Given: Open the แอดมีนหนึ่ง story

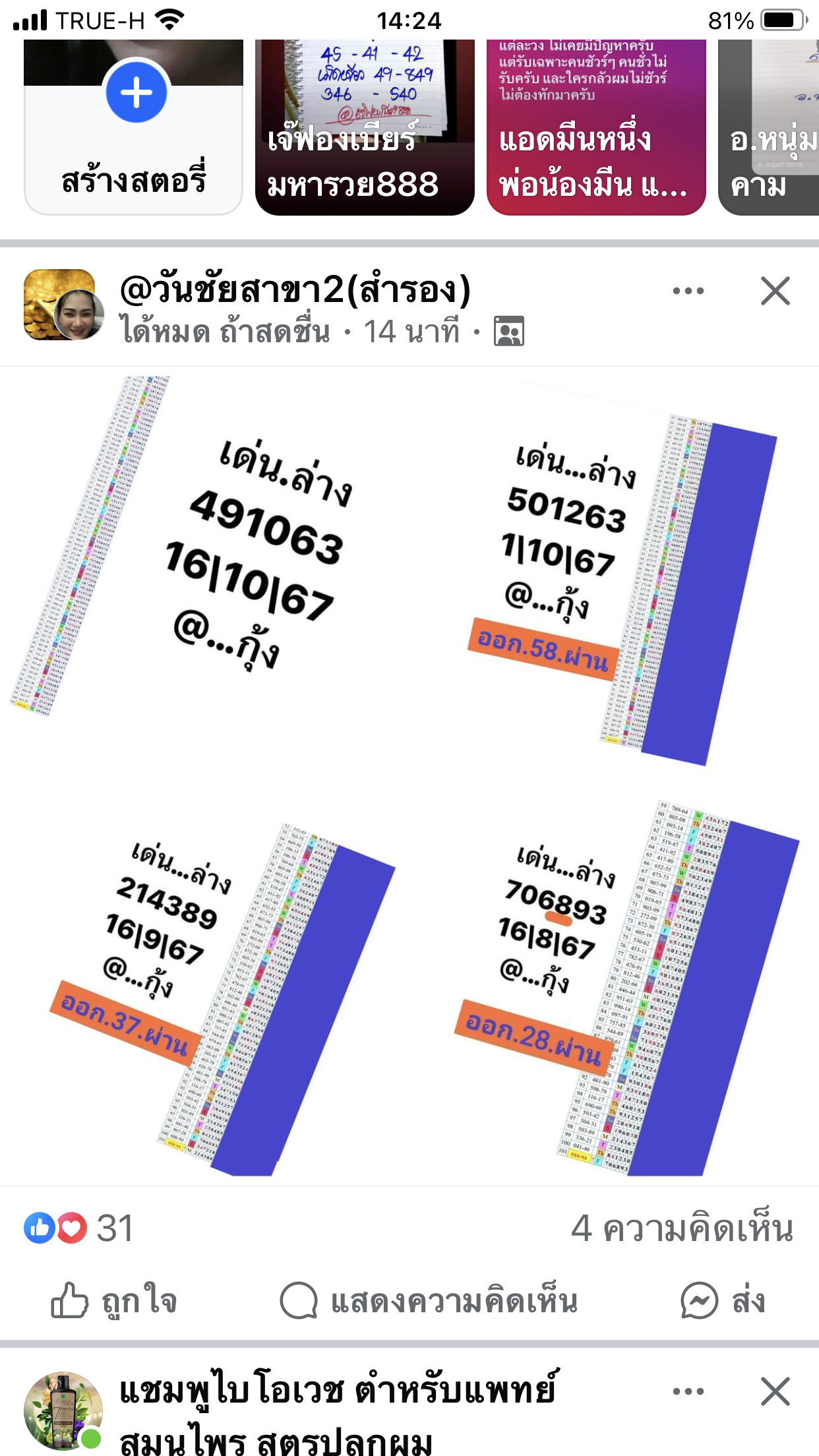Looking at the screenshot, I should coord(595,127).
